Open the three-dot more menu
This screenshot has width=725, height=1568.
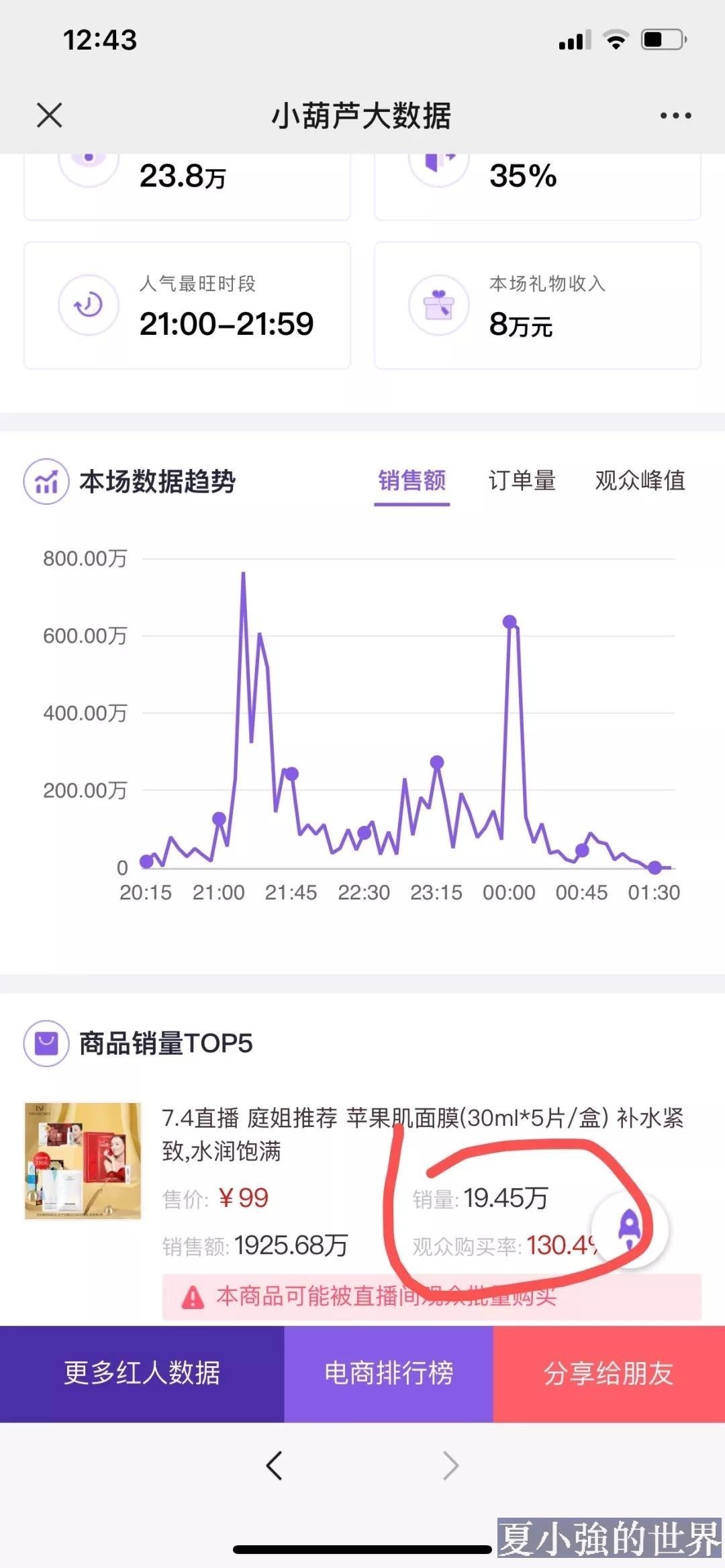675,115
